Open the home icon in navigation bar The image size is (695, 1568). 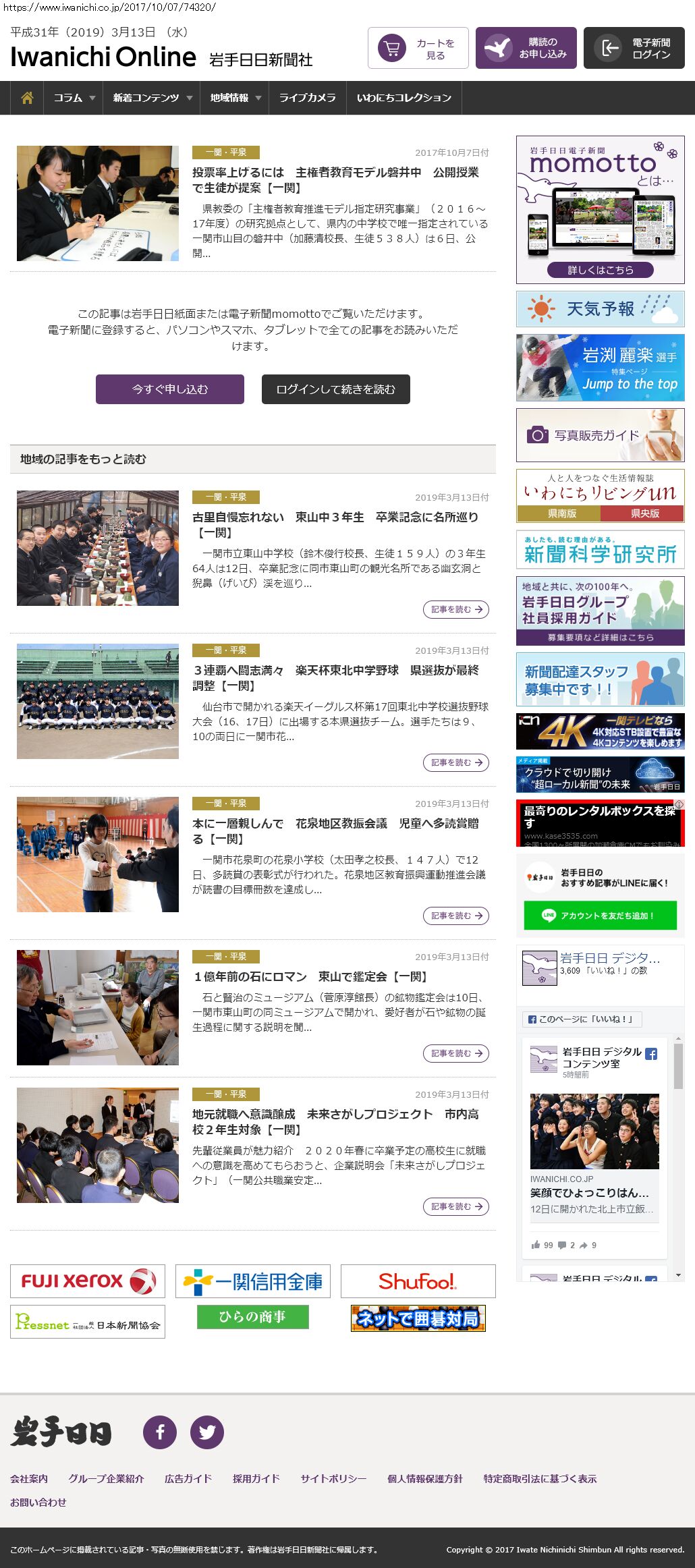[27, 98]
